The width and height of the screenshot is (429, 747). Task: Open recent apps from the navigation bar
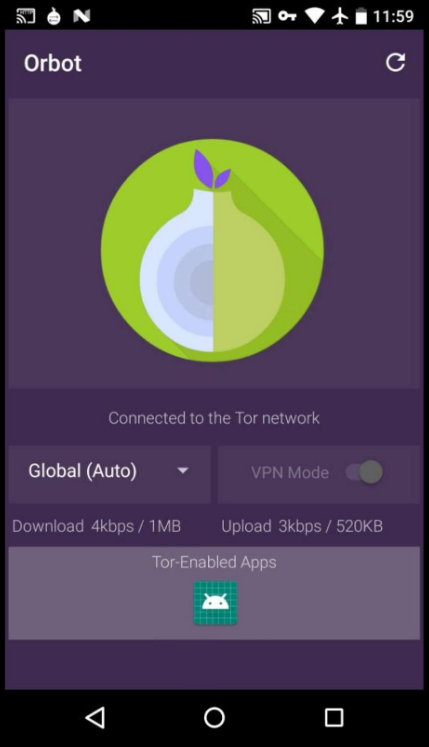(x=334, y=717)
